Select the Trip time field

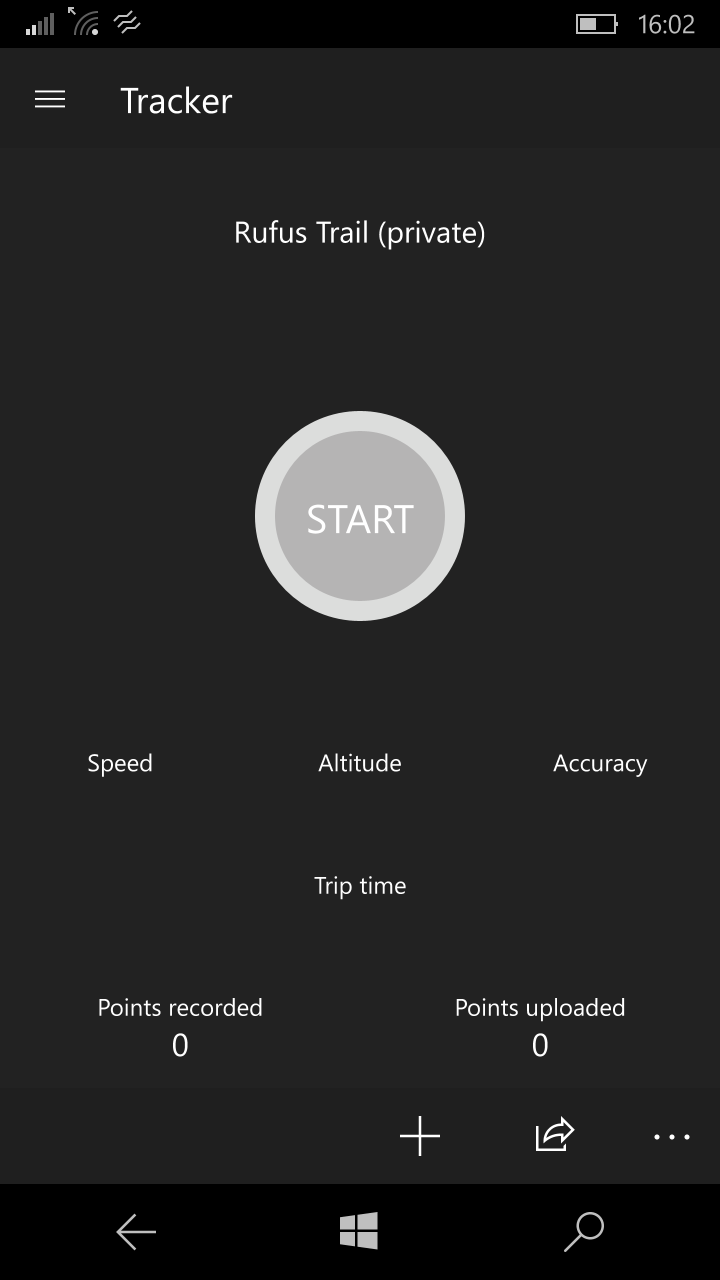pos(360,885)
